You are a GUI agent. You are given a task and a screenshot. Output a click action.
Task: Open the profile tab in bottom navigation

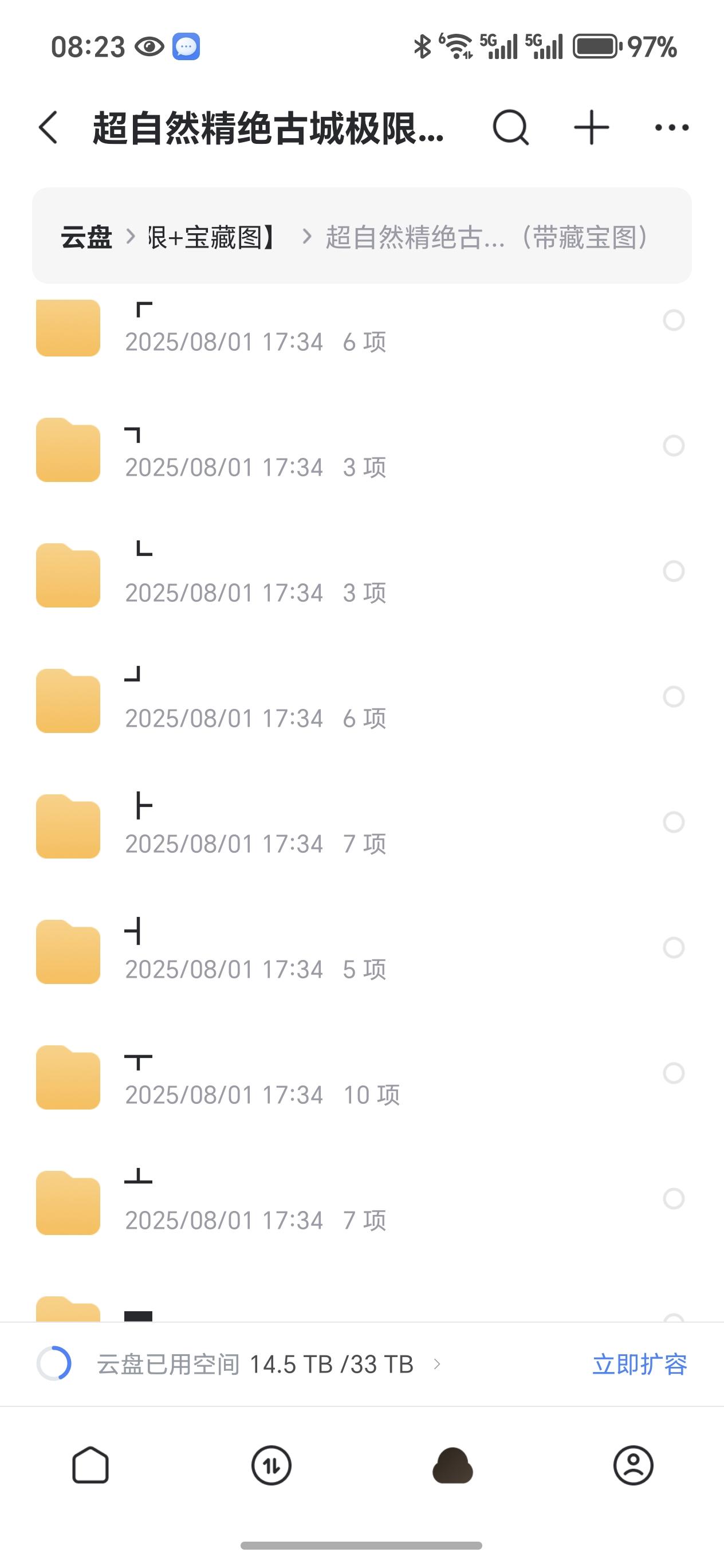634,1466
